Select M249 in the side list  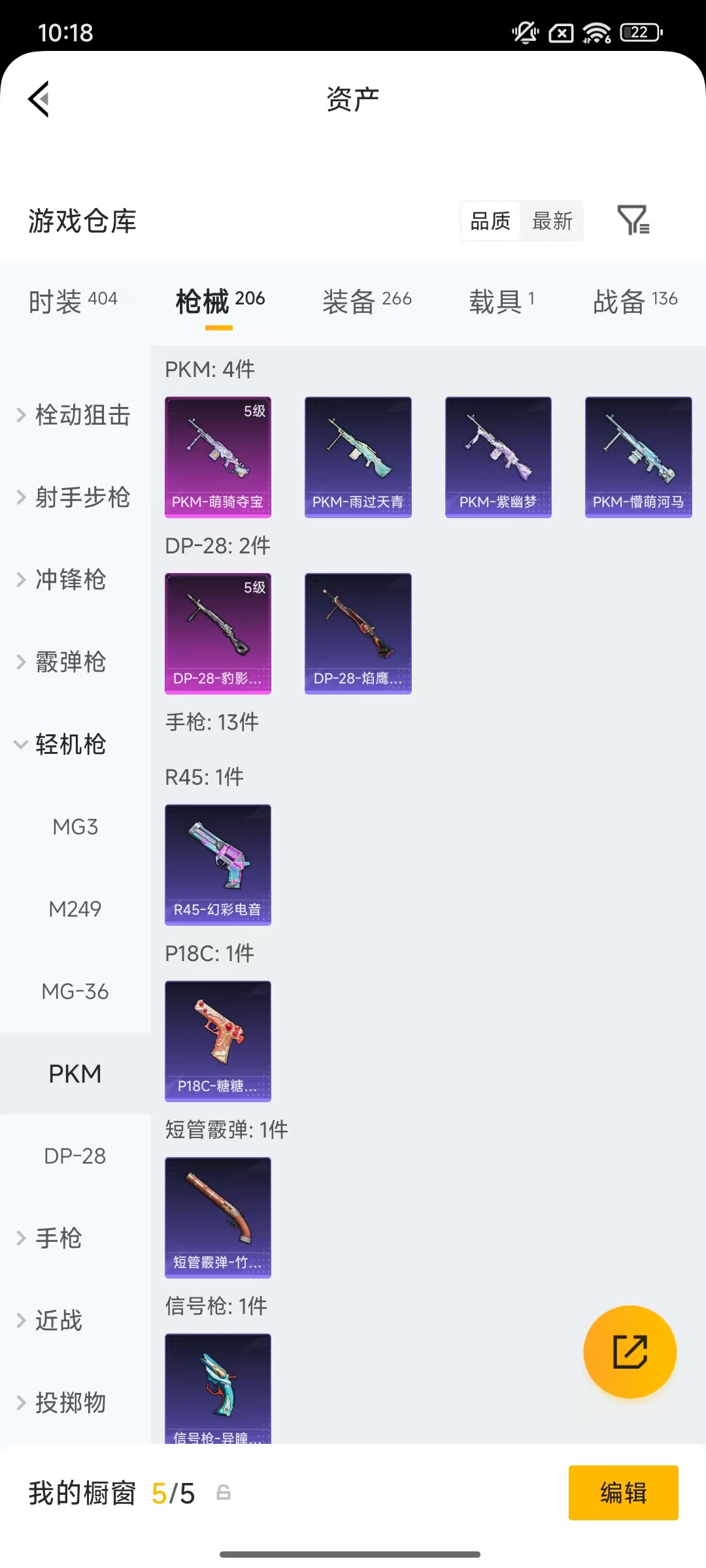pos(75,909)
